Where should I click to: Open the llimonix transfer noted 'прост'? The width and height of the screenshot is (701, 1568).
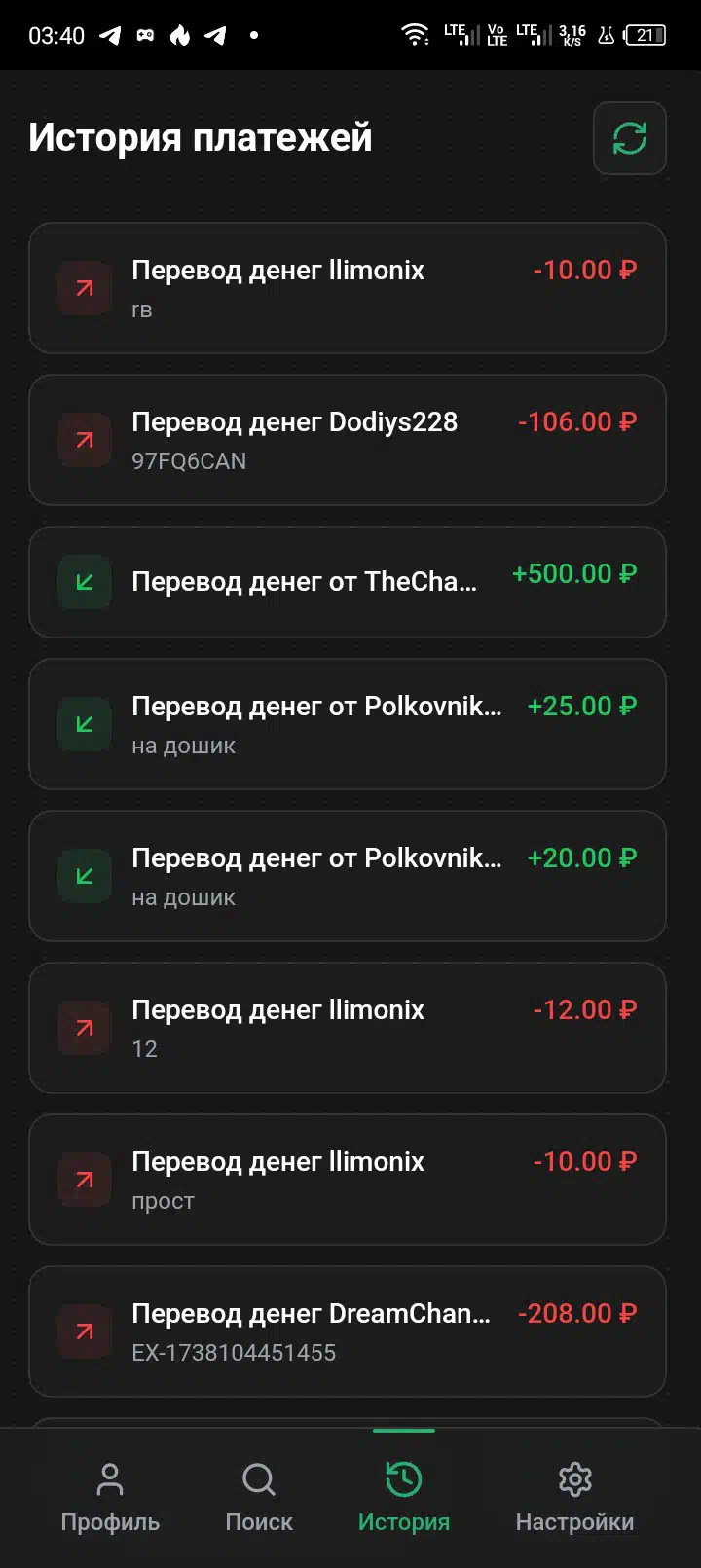pyautogui.click(x=347, y=1180)
